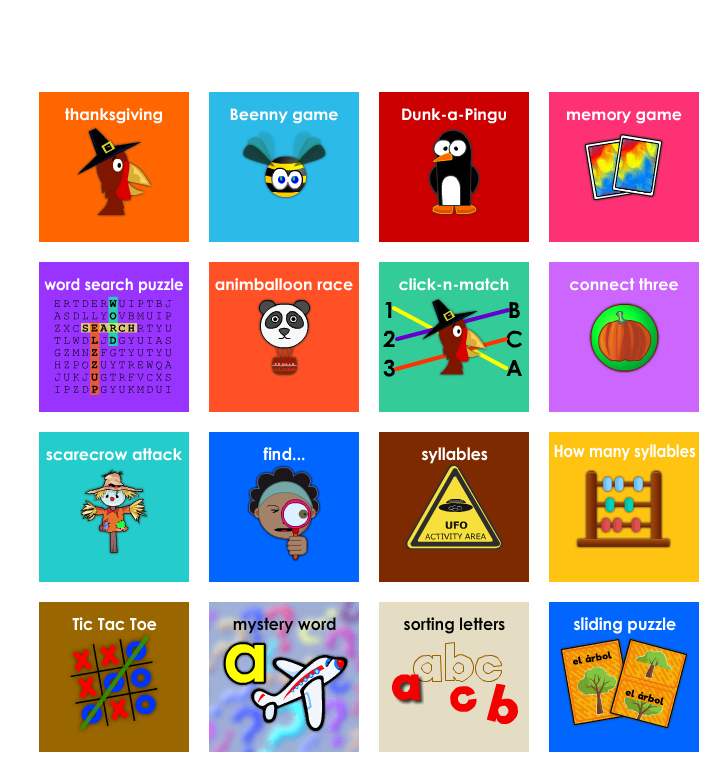The image size is (709, 758).
Task: Open the word search puzzle
Action: coord(114,337)
